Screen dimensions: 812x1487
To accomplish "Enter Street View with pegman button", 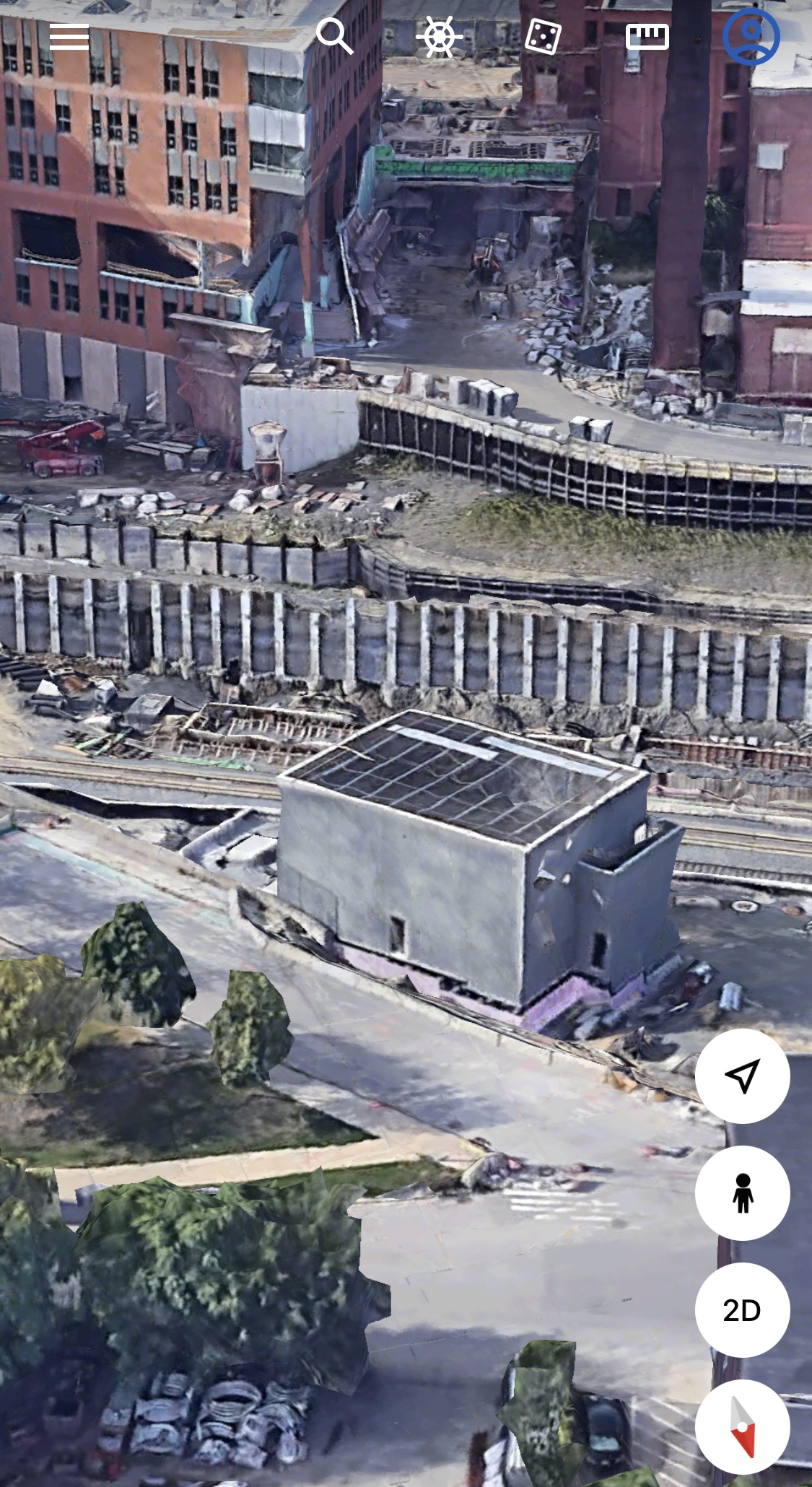I will pyautogui.click(x=742, y=1192).
